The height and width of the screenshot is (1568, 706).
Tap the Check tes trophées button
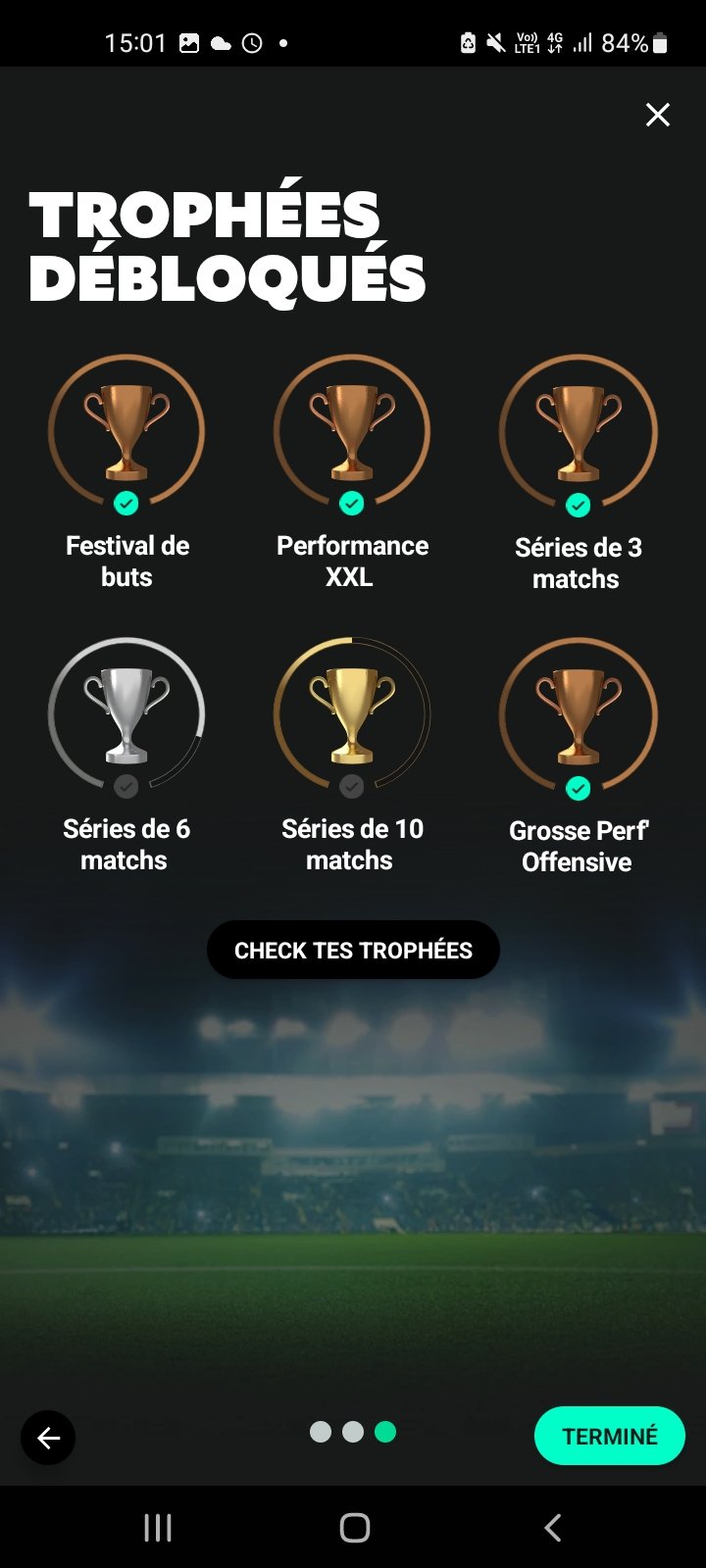[353, 950]
